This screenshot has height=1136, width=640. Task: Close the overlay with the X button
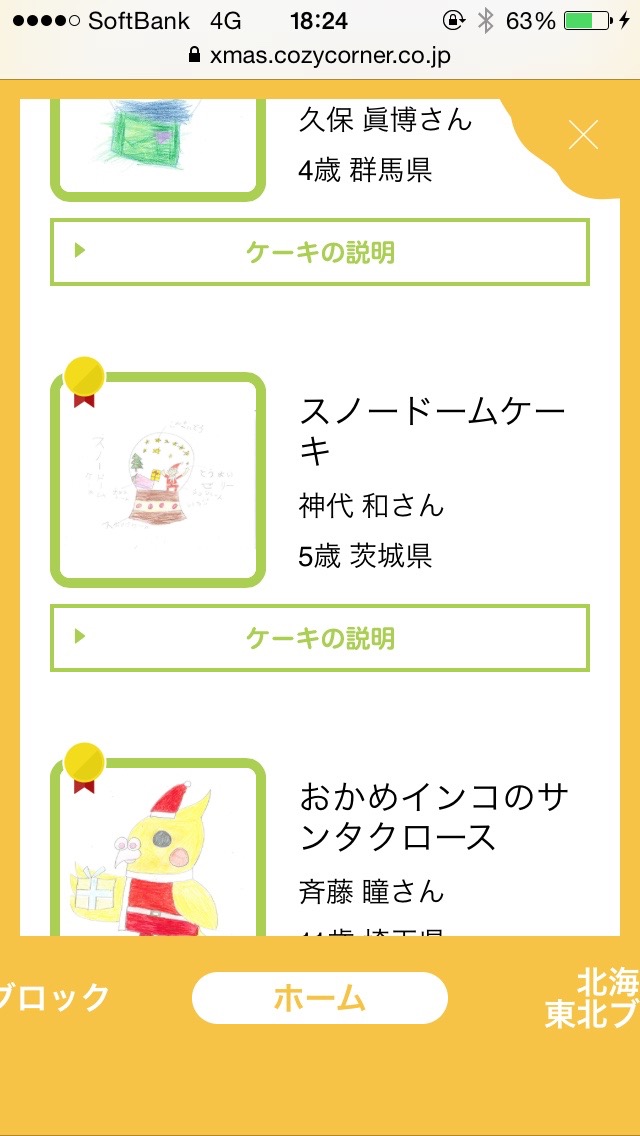[583, 135]
